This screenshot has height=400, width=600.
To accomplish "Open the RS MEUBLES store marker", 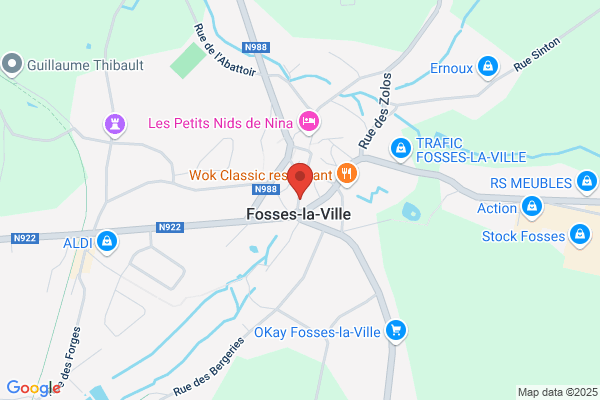I will (587, 182).
